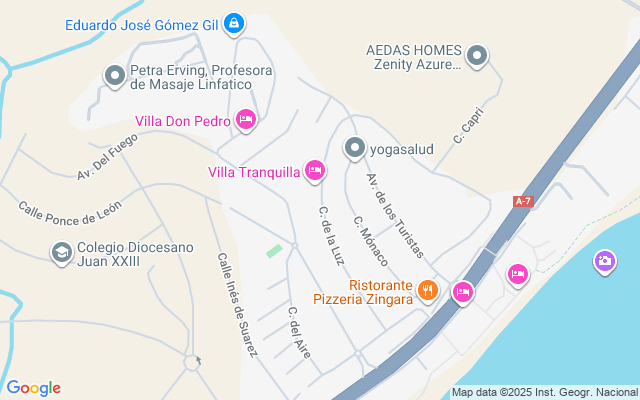Tap the hotel pin beside the A-7 road

(x=462, y=292)
